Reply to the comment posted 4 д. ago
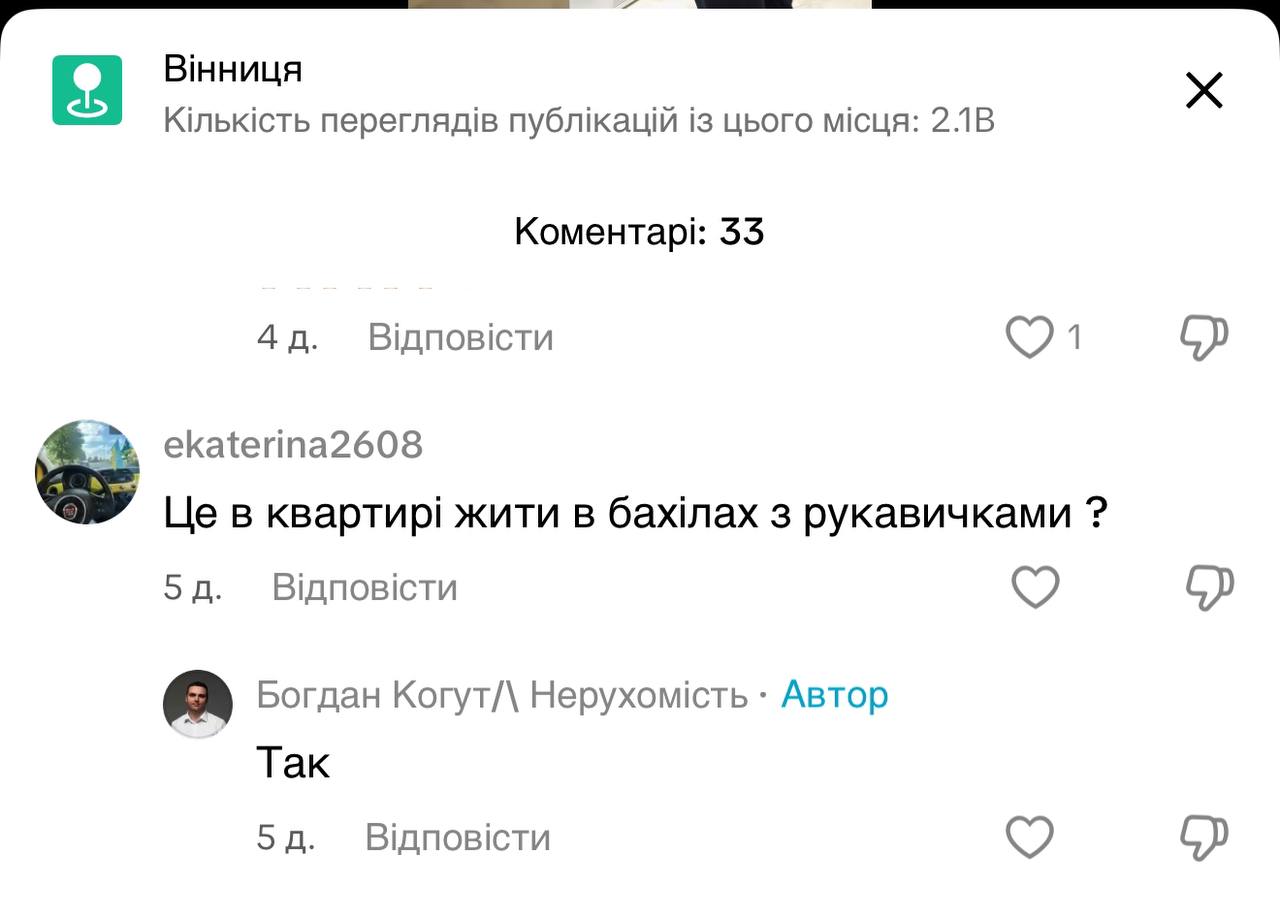Image resolution: width=1280 pixels, height=915 pixels. tap(460, 338)
